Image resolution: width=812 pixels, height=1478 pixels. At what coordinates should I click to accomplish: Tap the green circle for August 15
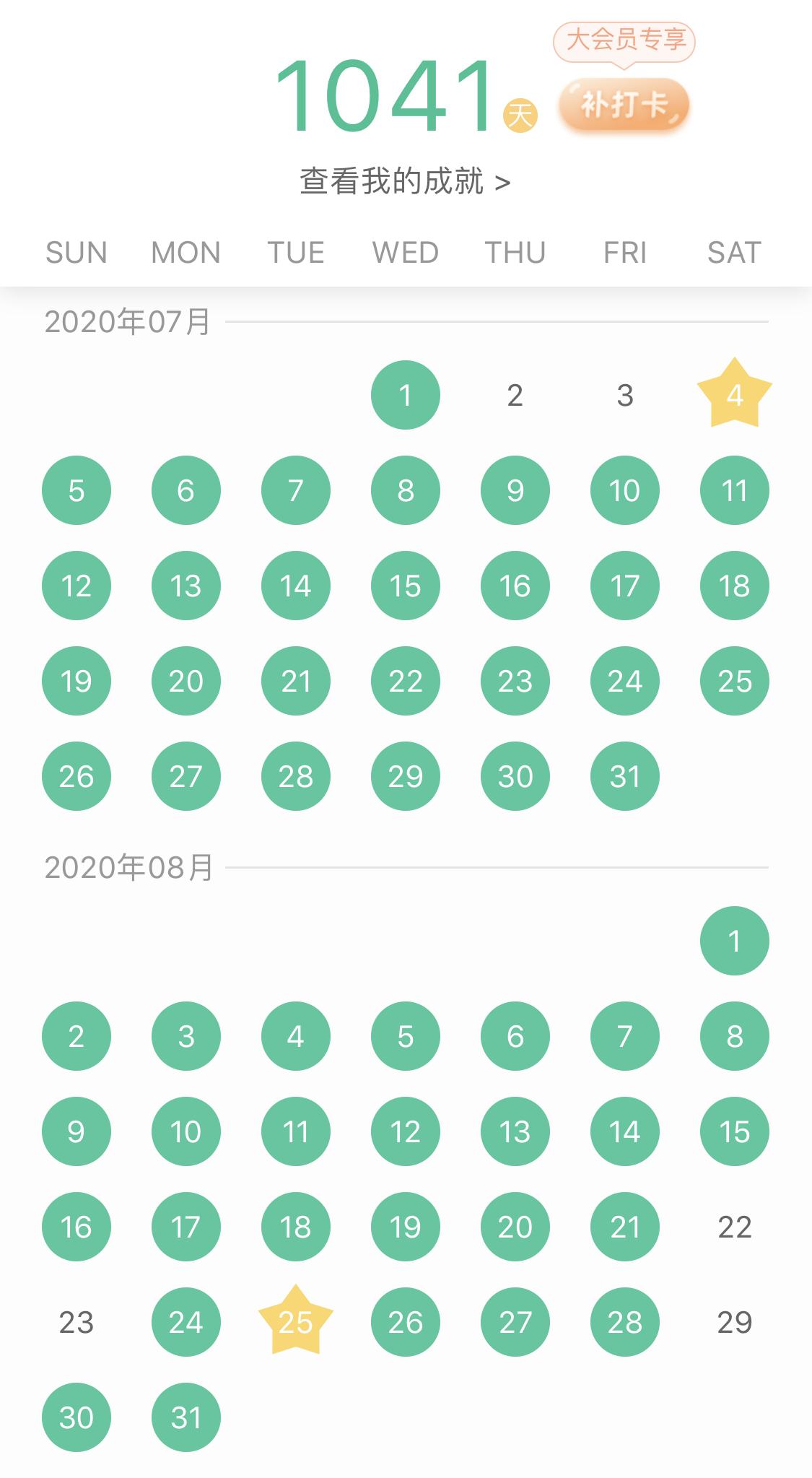coord(734,1131)
